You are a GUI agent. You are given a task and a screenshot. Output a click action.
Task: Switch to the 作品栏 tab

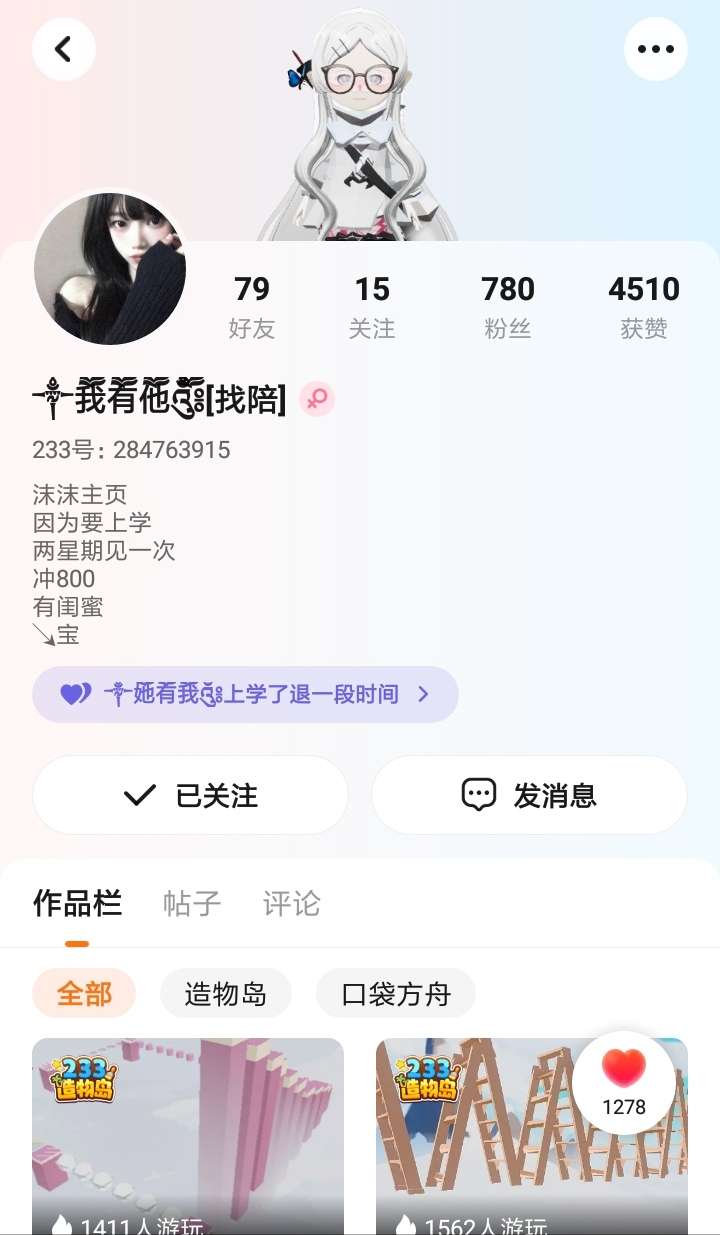click(x=77, y=904)
